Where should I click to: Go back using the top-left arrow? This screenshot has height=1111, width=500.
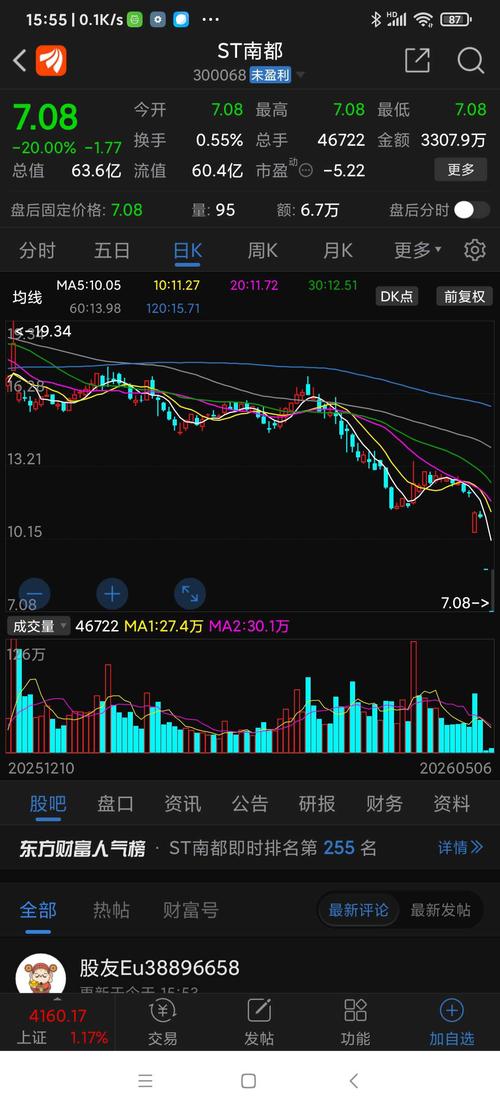click(20, 61)
